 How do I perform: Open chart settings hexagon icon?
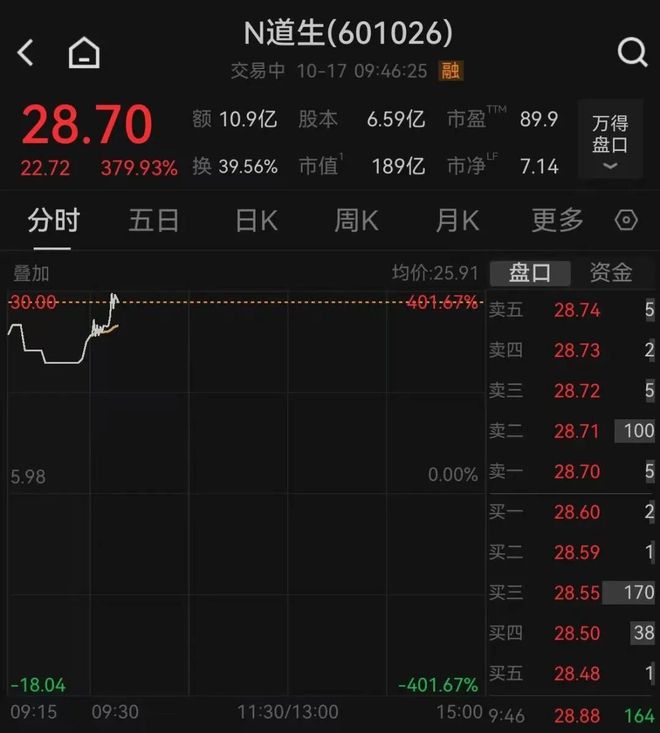pos(627,220)
